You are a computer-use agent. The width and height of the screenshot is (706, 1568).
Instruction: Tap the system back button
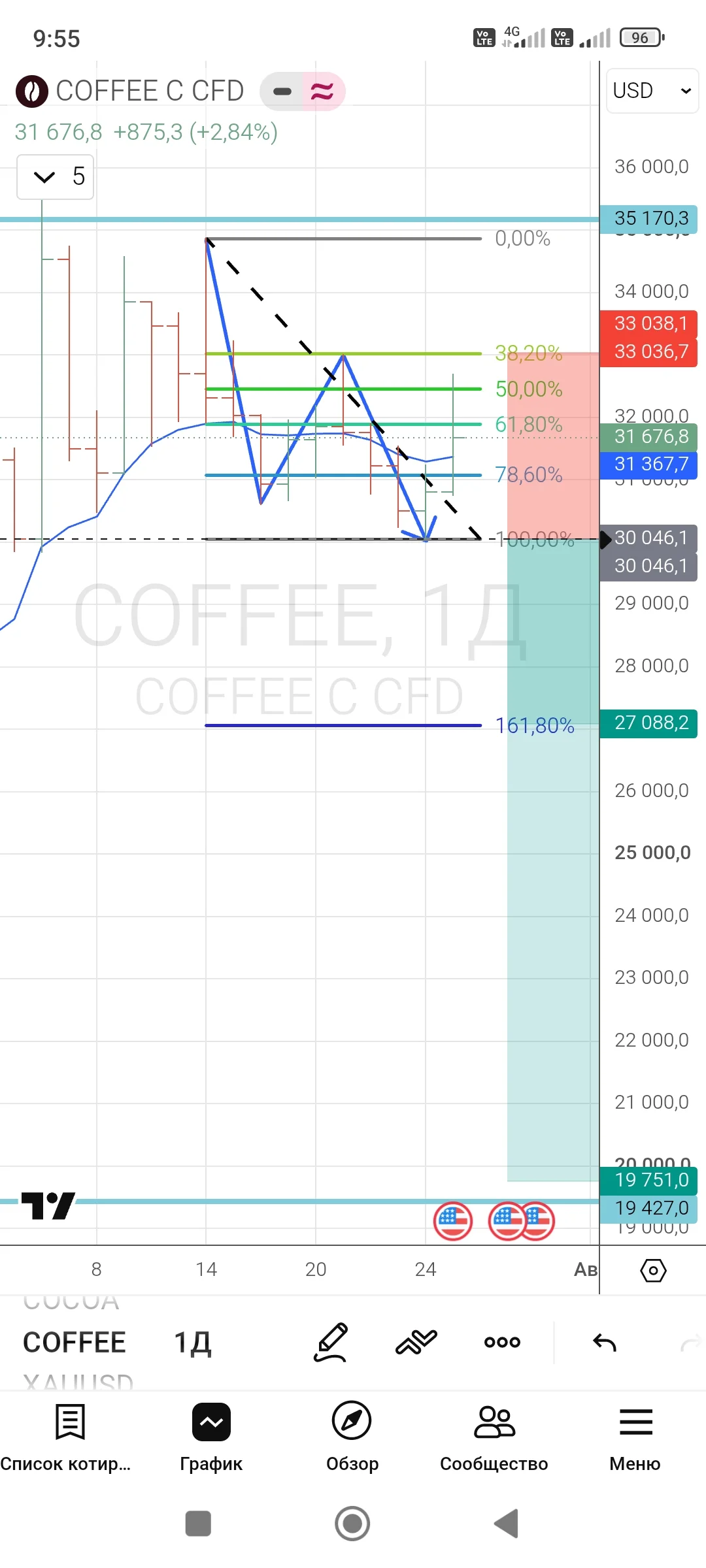click(507, 1524)
